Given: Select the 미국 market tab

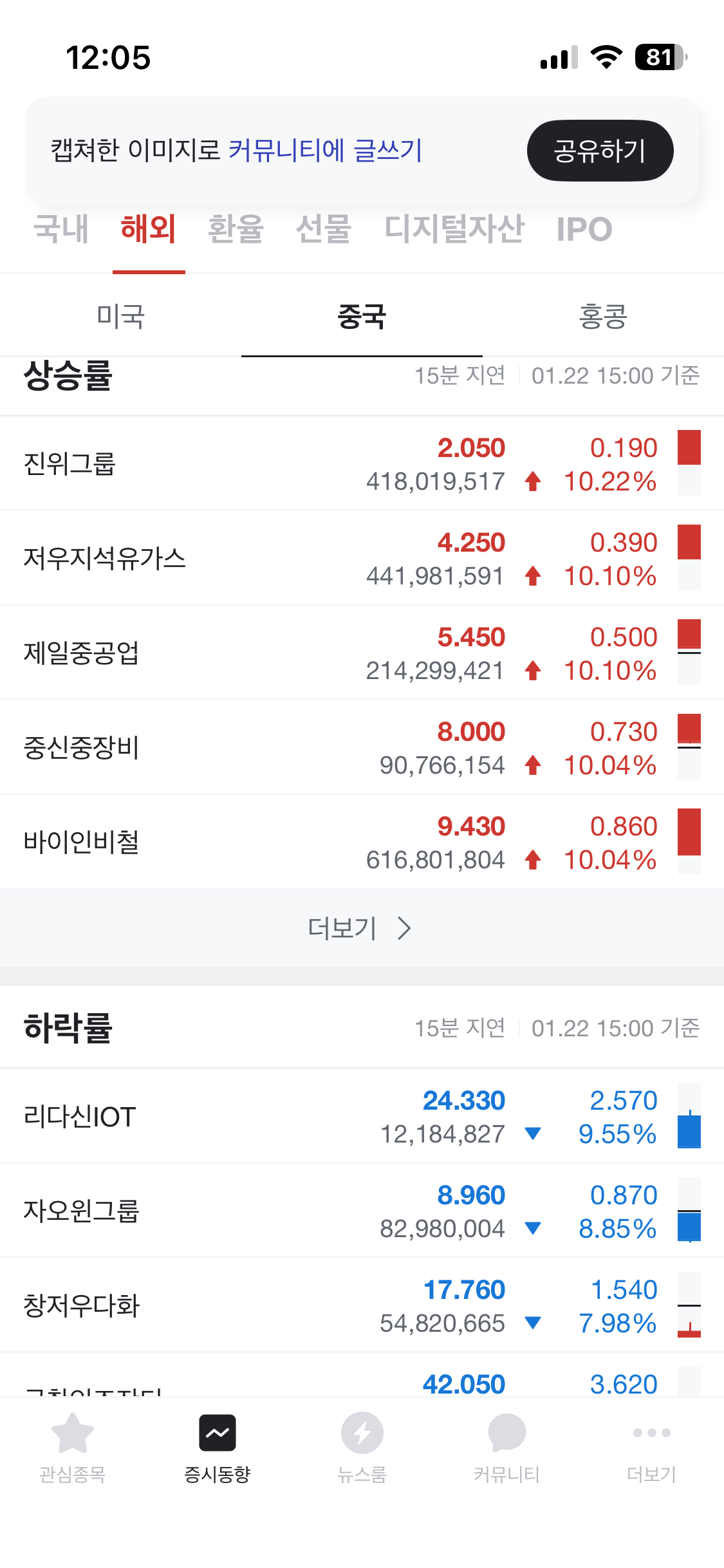Looking at the screenshot, I should [x=120, y=315].
